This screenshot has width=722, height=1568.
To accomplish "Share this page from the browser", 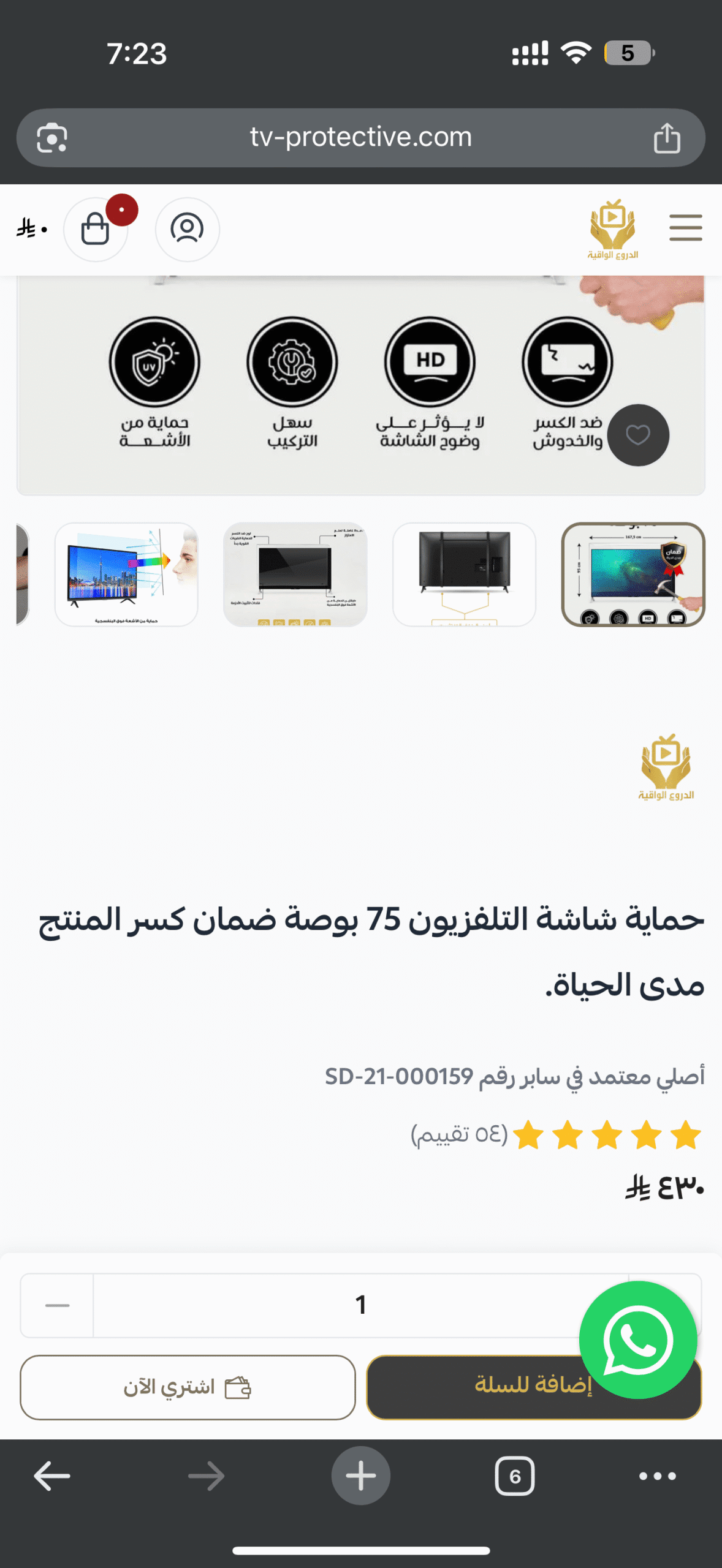I will (x=667, y=138).
